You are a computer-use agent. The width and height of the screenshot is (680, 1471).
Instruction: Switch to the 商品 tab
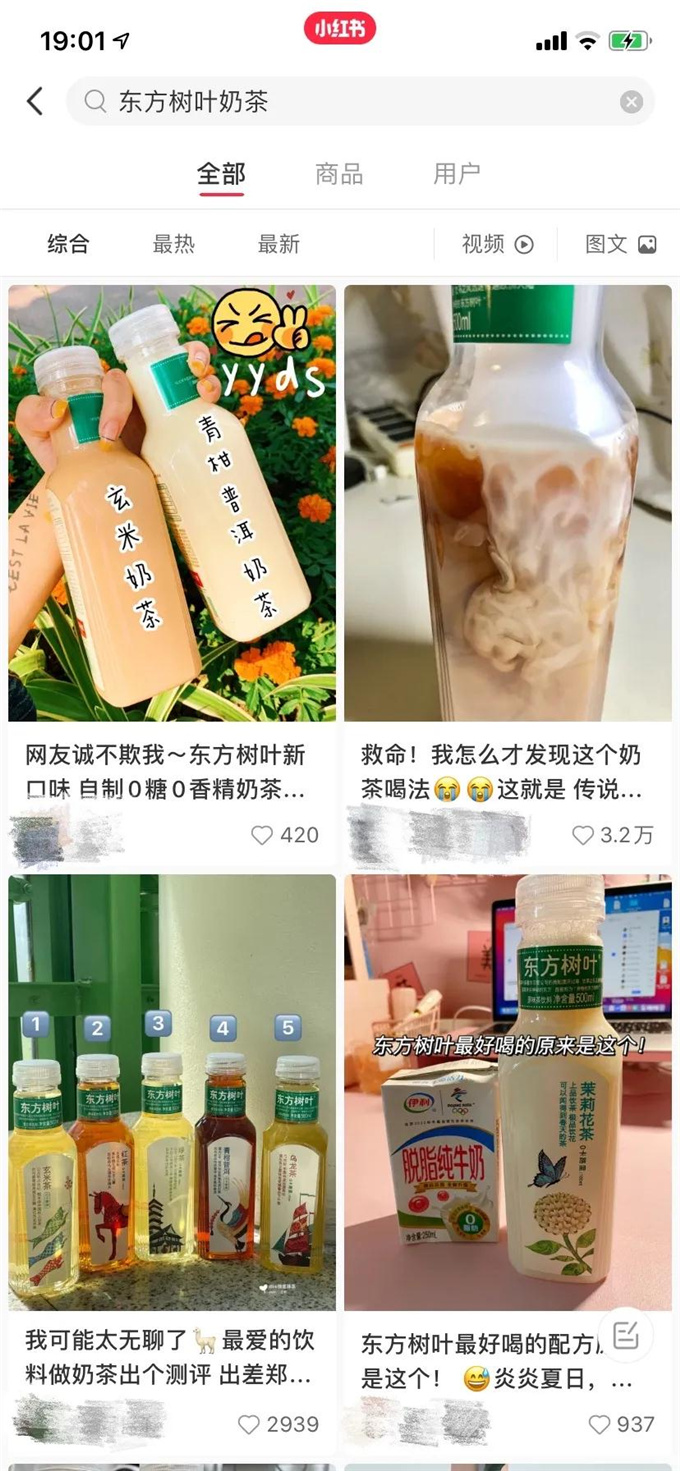point(339,174)
